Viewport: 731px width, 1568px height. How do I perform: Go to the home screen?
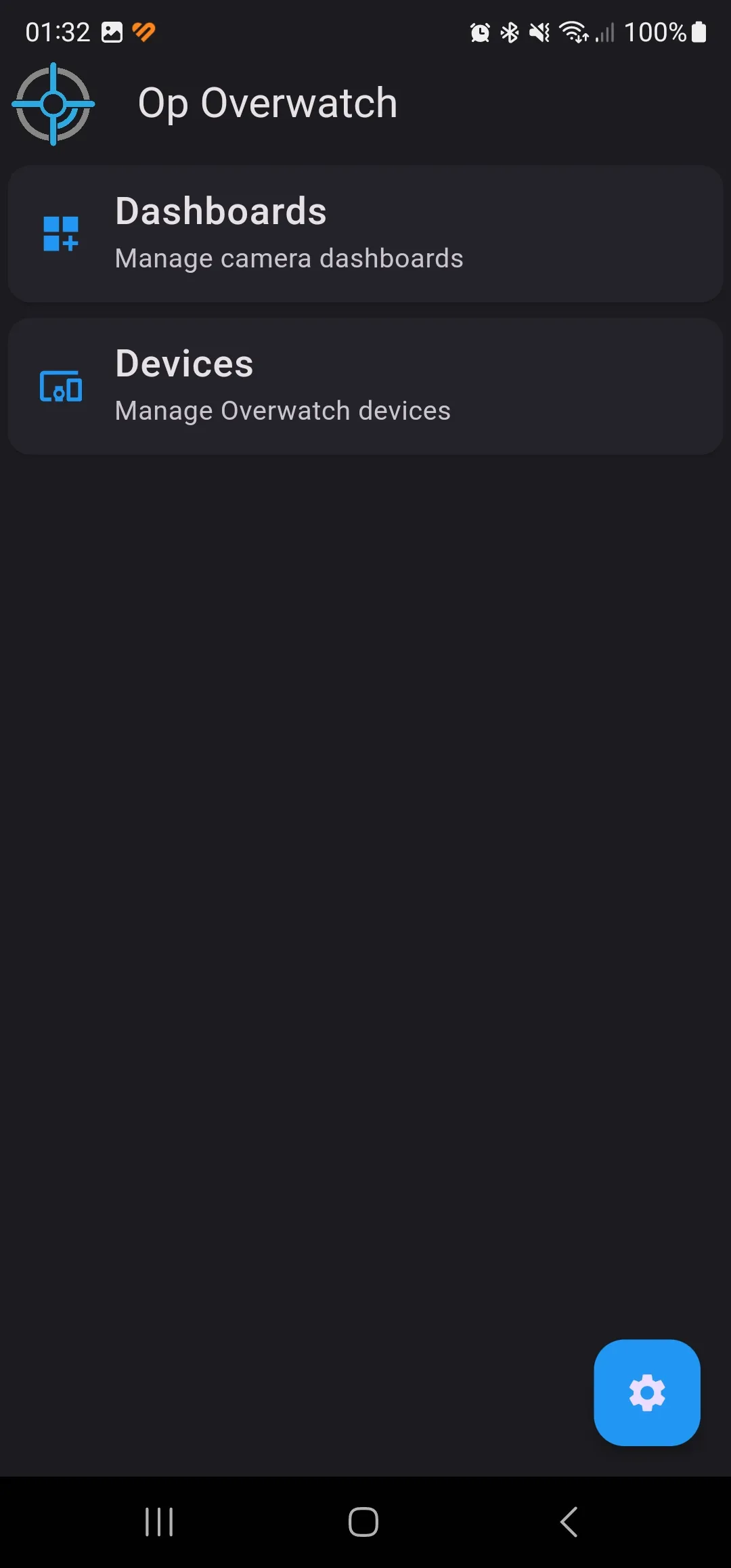(363, 1522)
